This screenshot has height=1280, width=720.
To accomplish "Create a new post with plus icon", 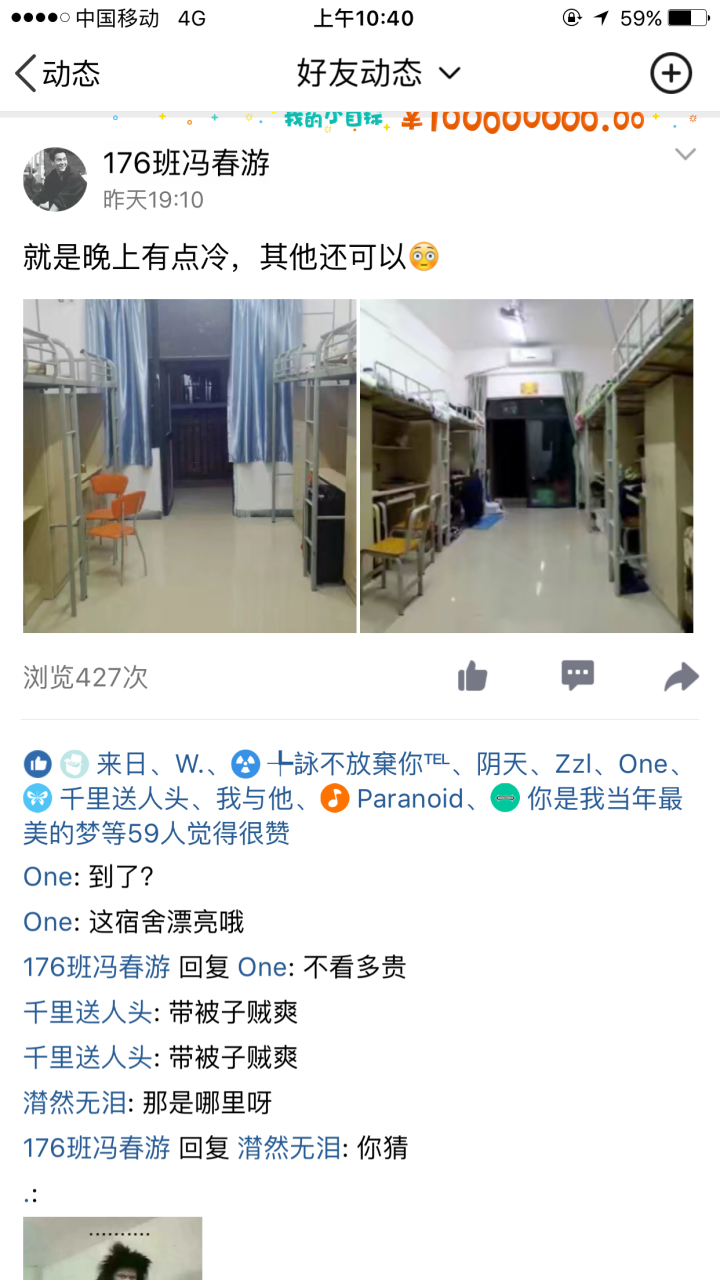I will [x=670, y=73].
